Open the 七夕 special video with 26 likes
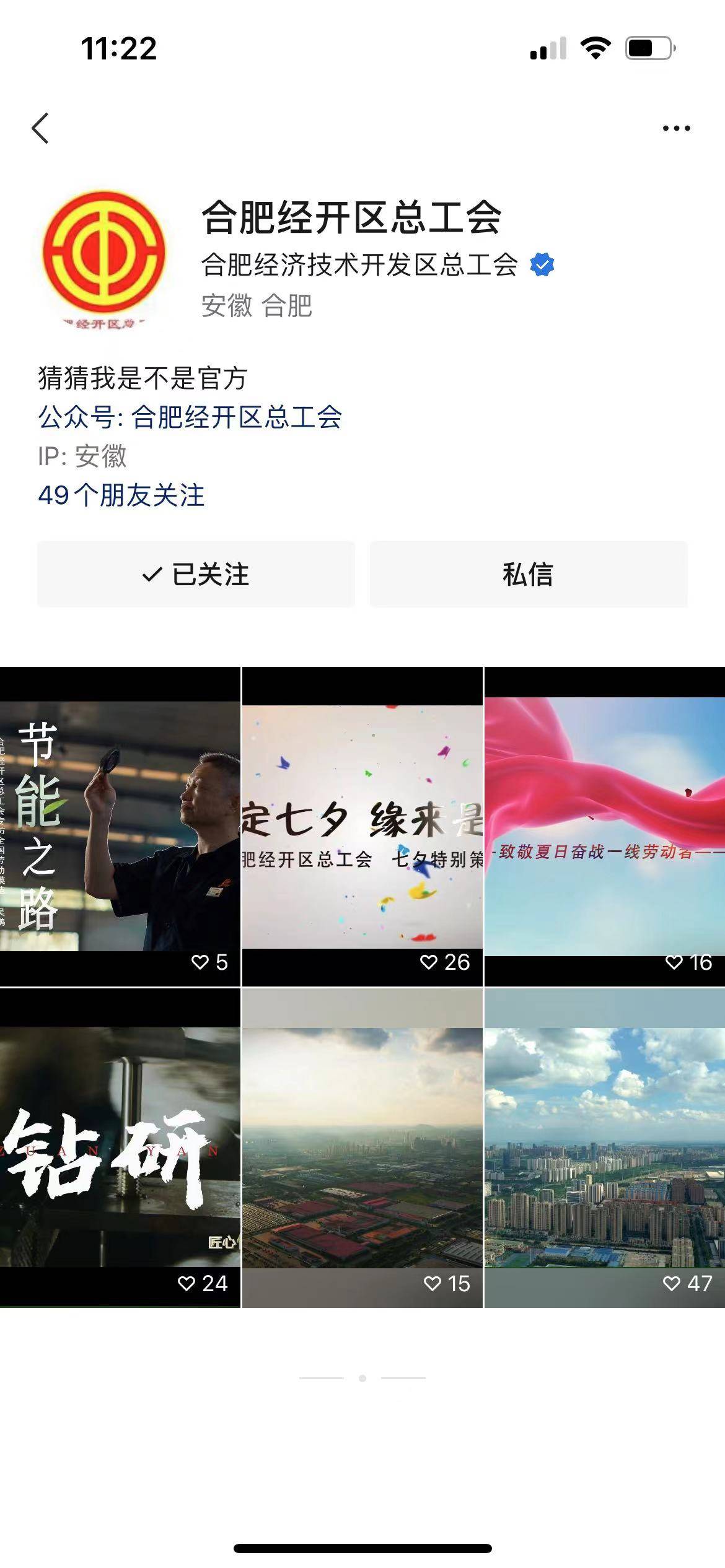The image size is (725, 1568). pyautogui.click(x=362, y=826)
